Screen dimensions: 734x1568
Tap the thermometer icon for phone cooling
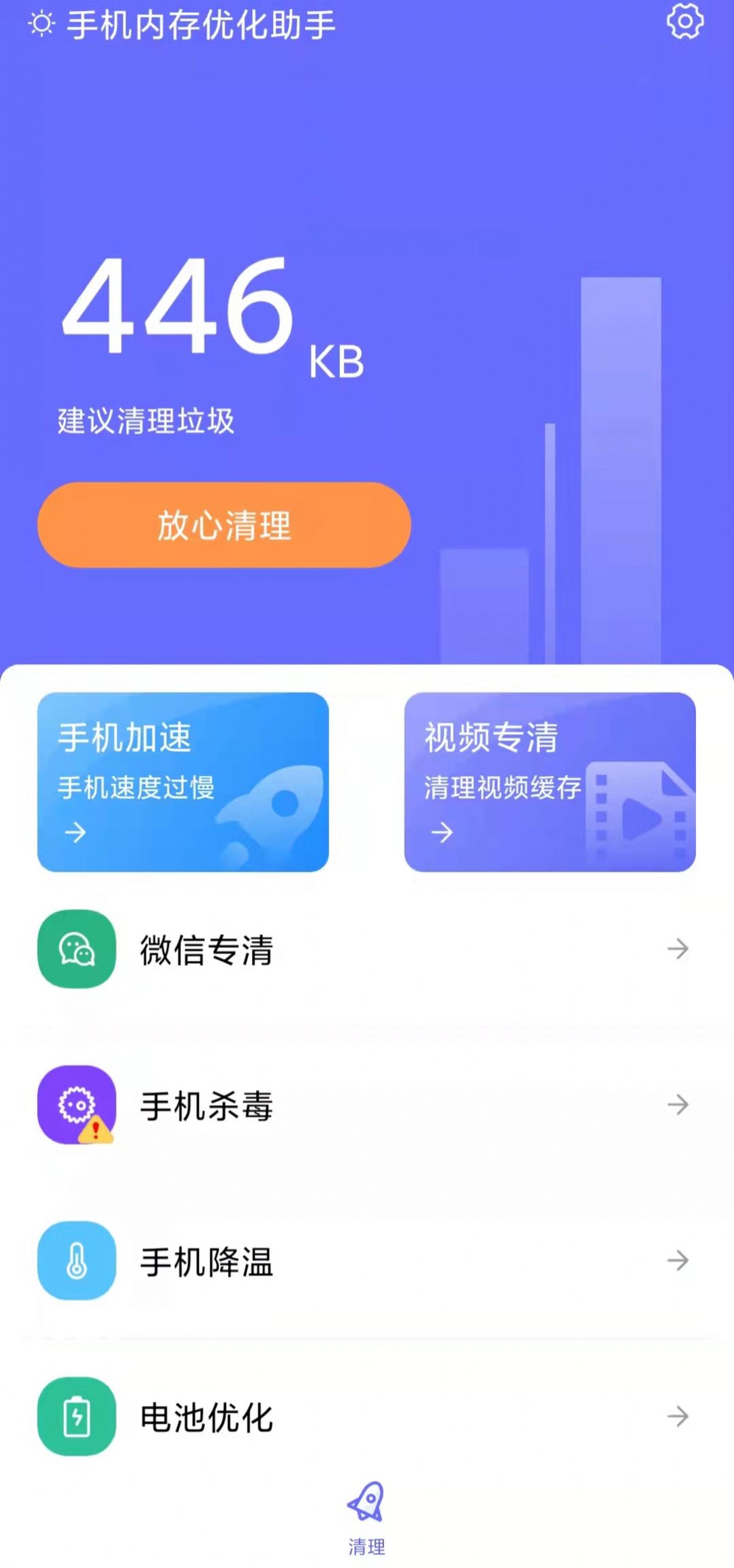point(77,1261)
